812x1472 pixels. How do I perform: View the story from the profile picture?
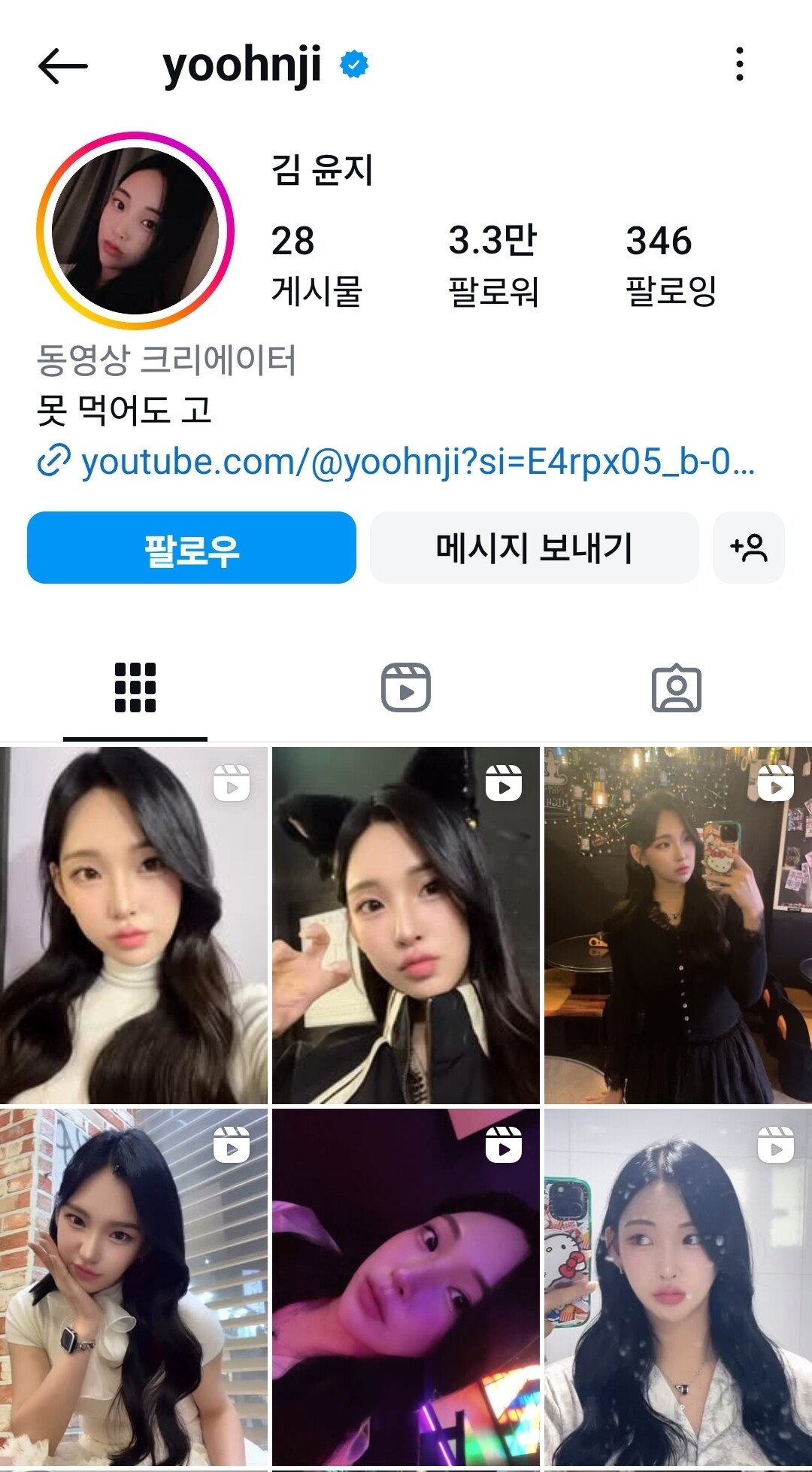click(x=135, y=231)
